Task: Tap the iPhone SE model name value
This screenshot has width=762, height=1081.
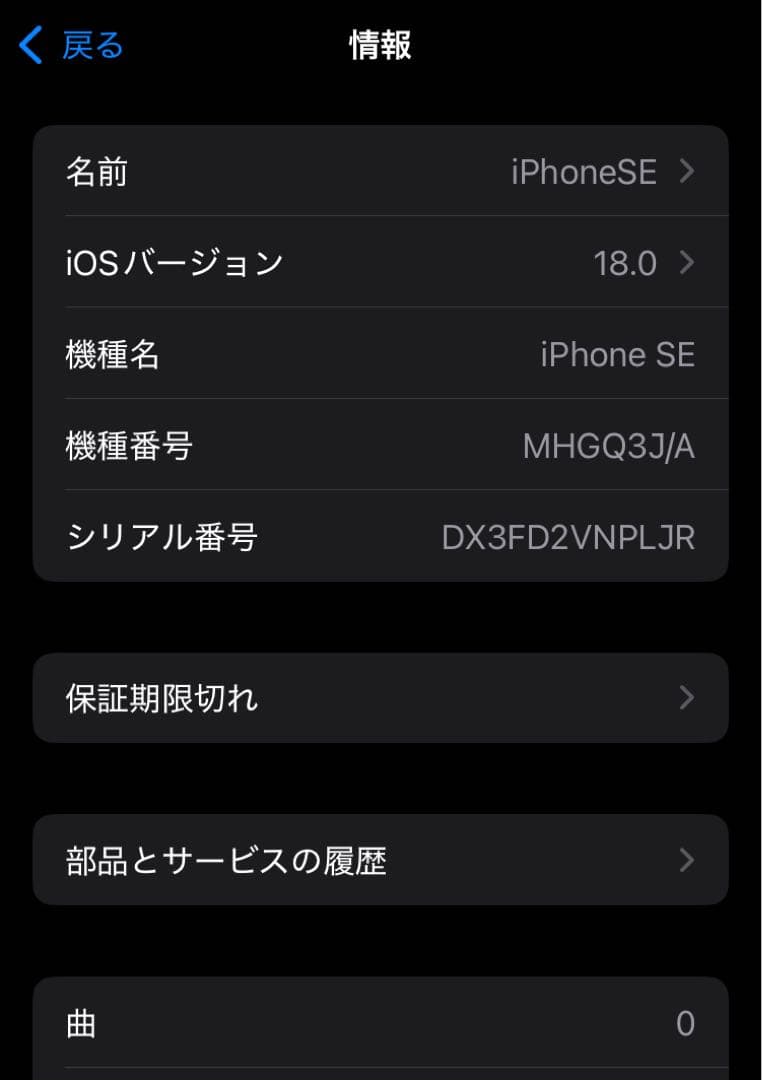Action: tap(617, 354)
